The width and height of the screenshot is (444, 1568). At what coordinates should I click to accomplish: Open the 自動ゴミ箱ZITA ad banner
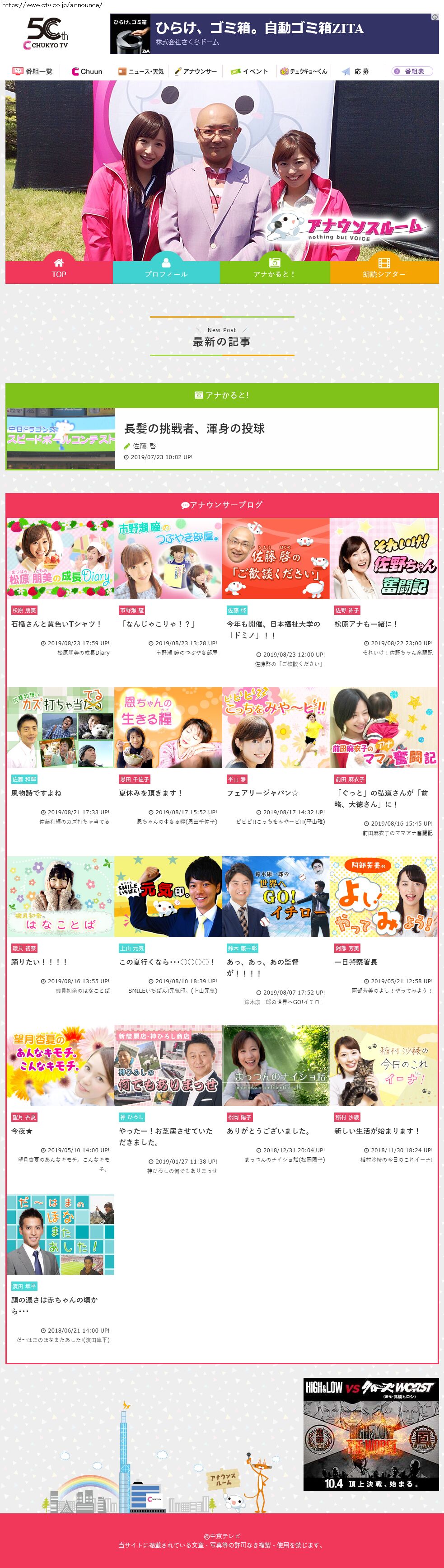[274, 34]
